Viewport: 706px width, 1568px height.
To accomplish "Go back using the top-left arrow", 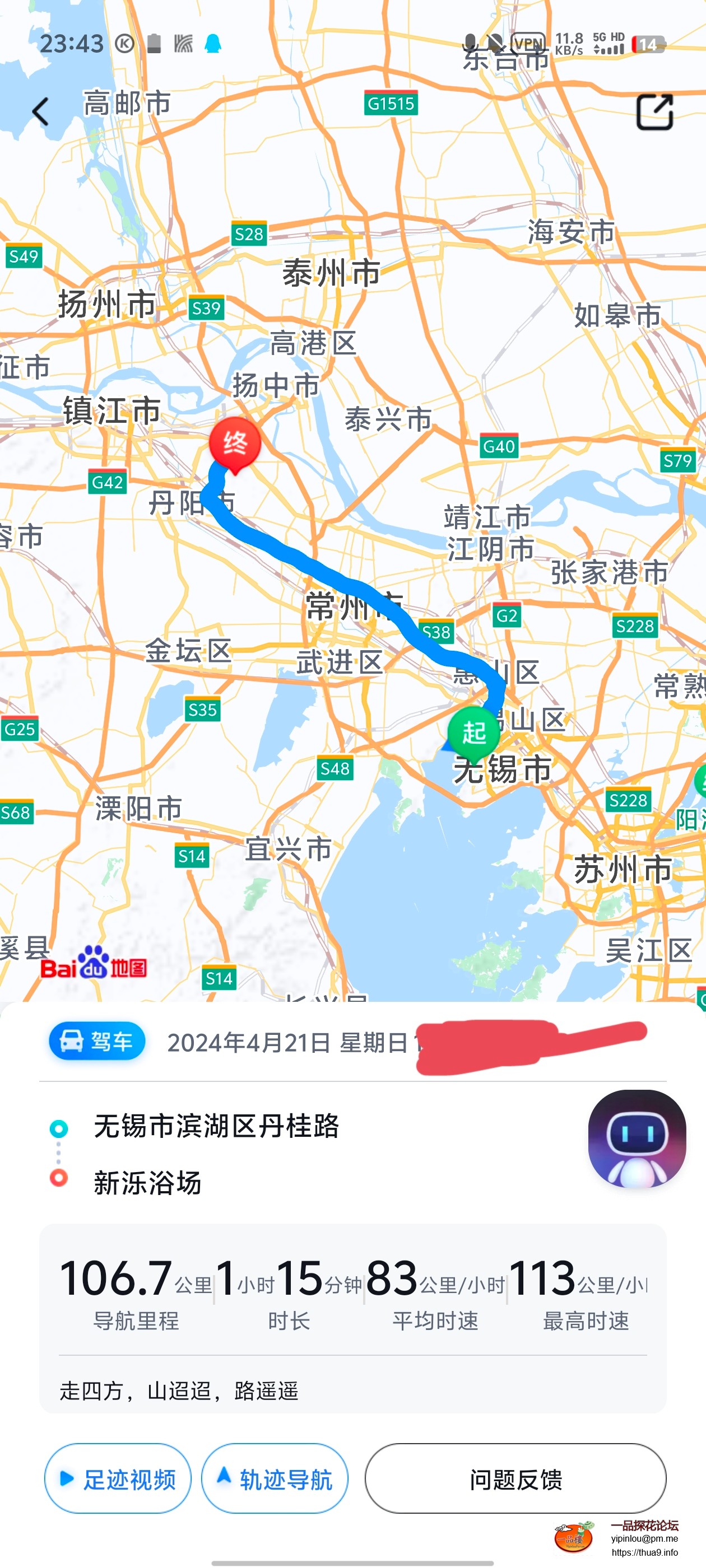I will coord(40,112).
